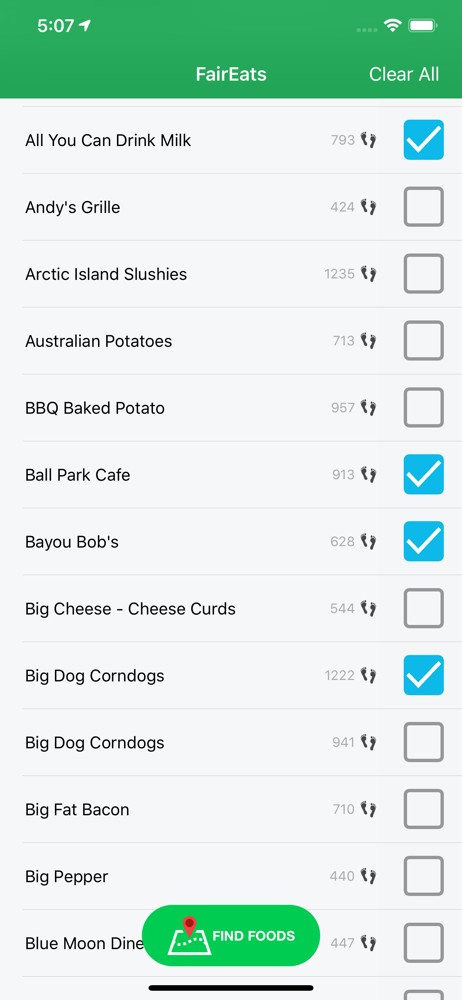Tap Clear All in the header
This screenshot has width=462, height=1000.
(404, 74)
